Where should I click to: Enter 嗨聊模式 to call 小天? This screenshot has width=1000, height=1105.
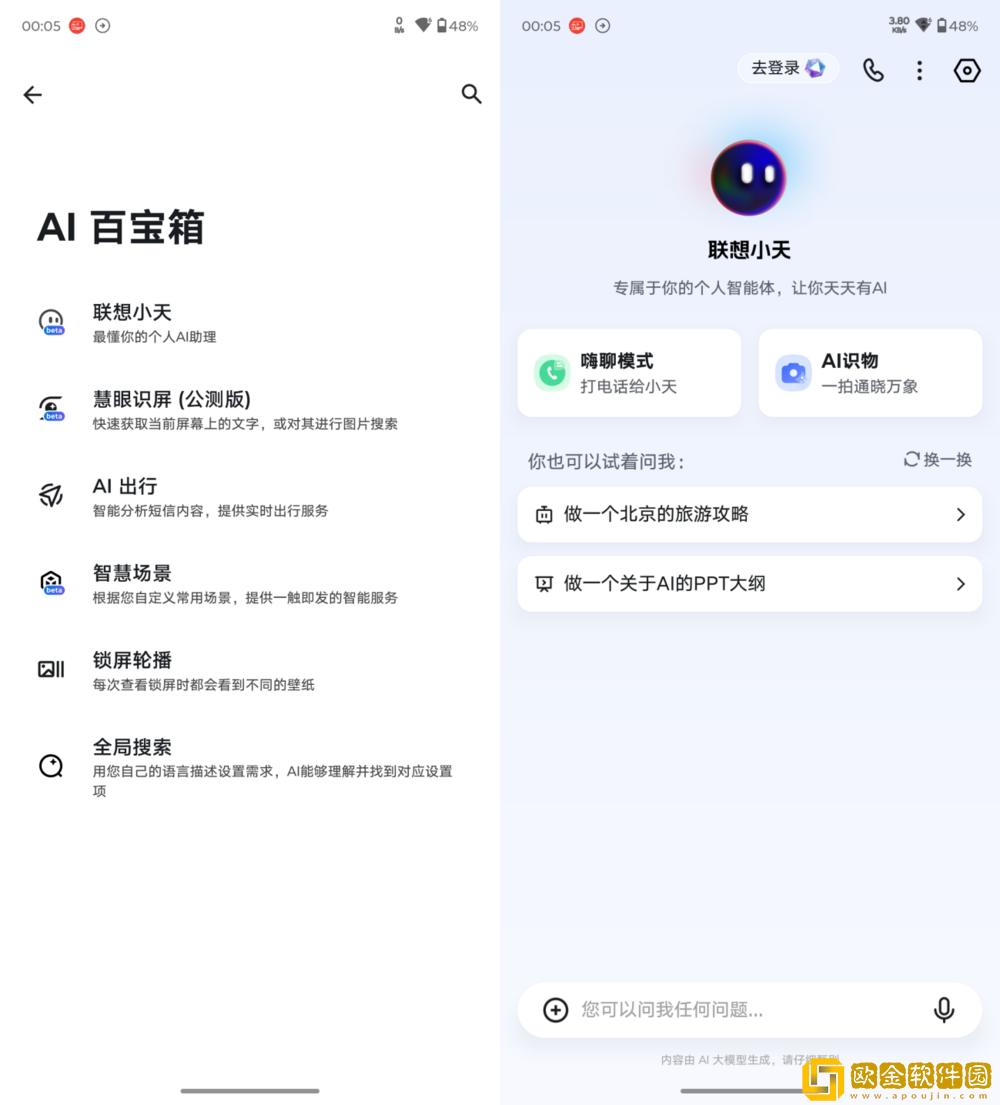pyautogui.click(x=628, y=372)
